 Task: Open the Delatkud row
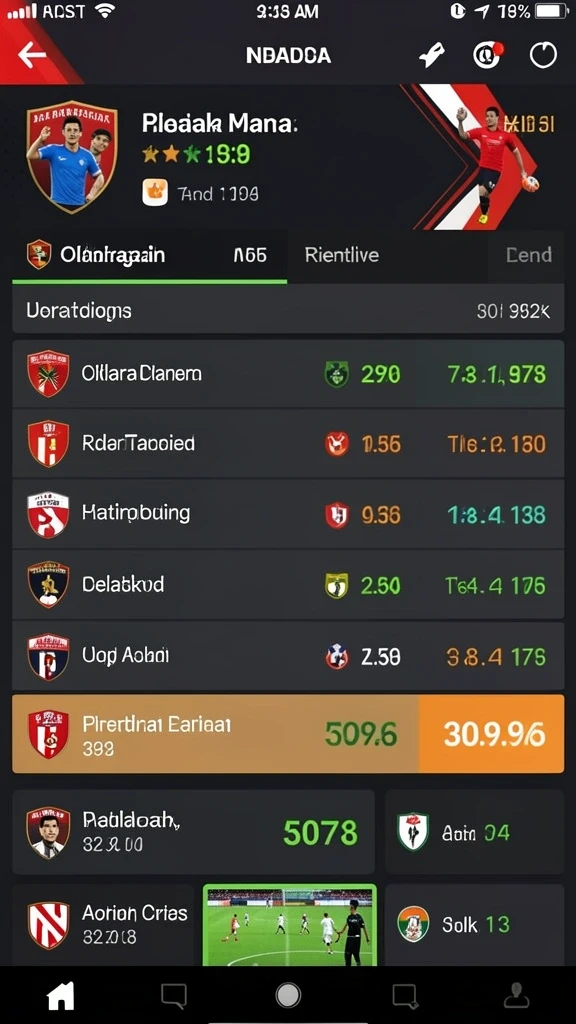[288, 584]
